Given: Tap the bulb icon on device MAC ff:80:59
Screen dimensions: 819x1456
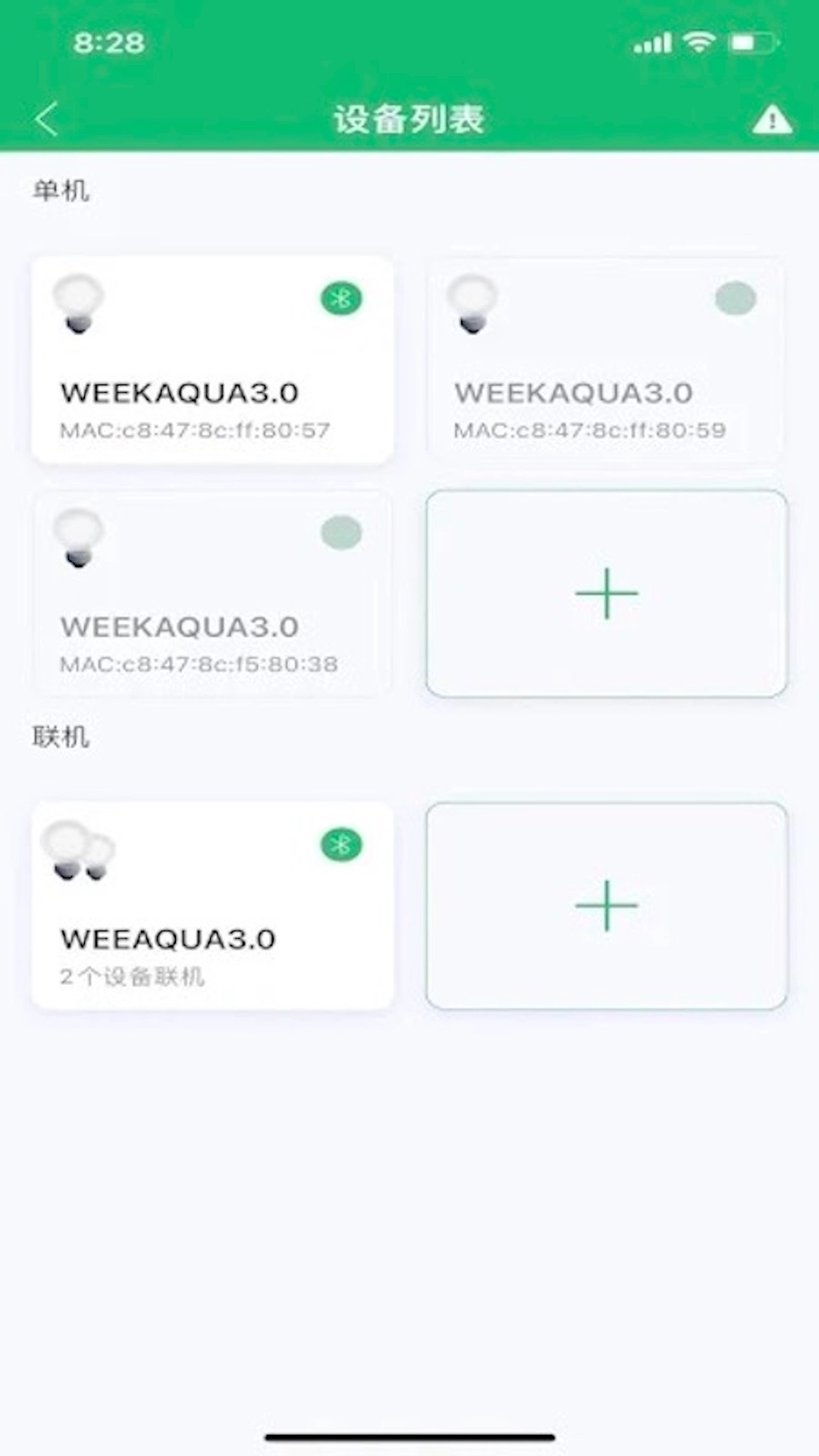Looking at the screenshot, I should click(472, 303).
